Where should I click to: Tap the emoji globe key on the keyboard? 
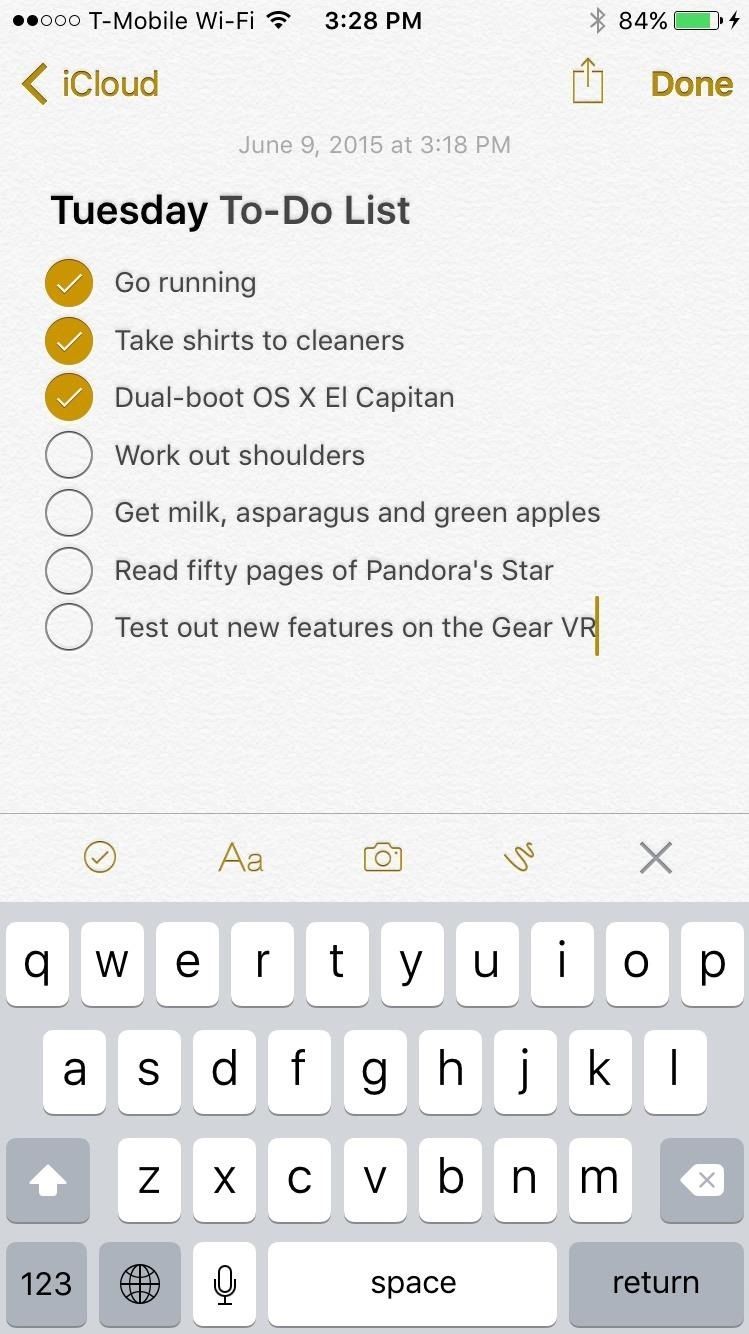pyautogui.click(x=139, y=1284)
